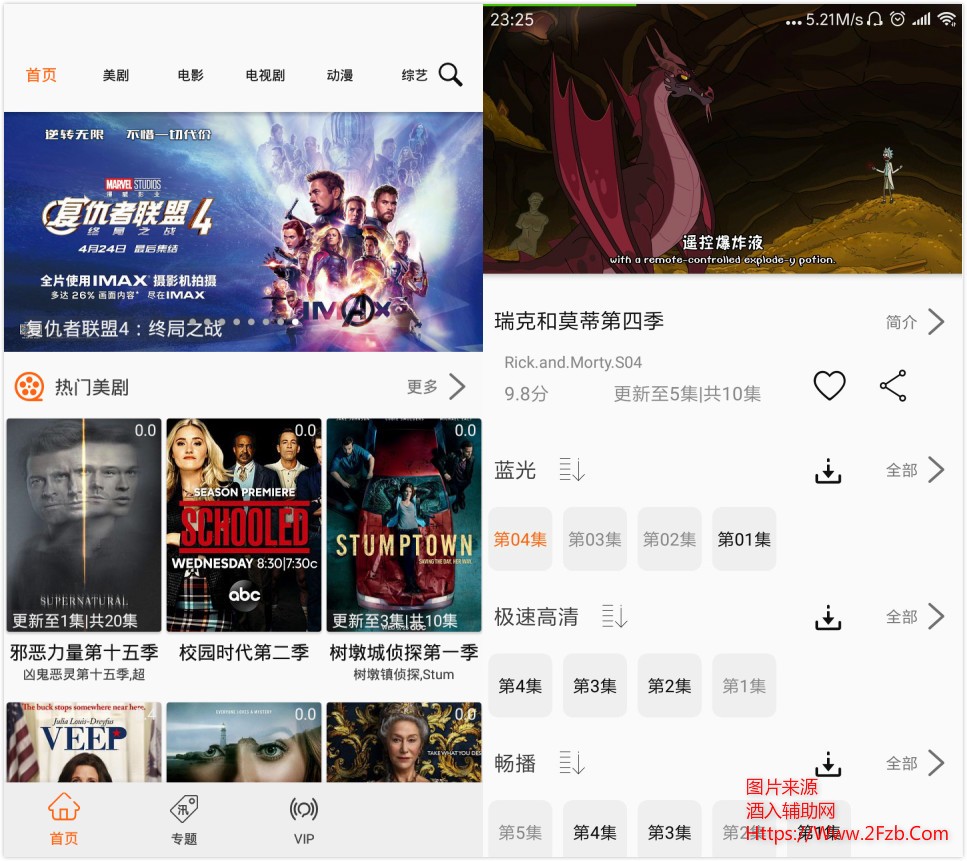Go to the 专题 bottom tab
The image size is (967, 861).
point(184,821)
